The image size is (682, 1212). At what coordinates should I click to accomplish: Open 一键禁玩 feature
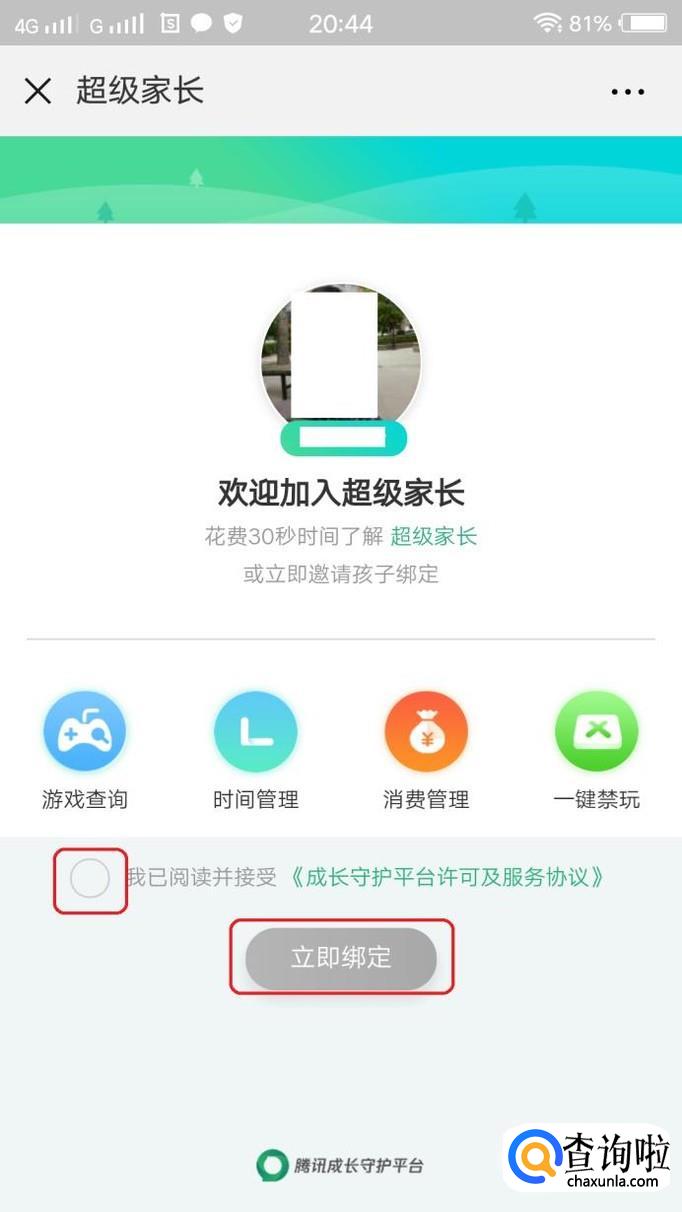click(x=597, y=750)
